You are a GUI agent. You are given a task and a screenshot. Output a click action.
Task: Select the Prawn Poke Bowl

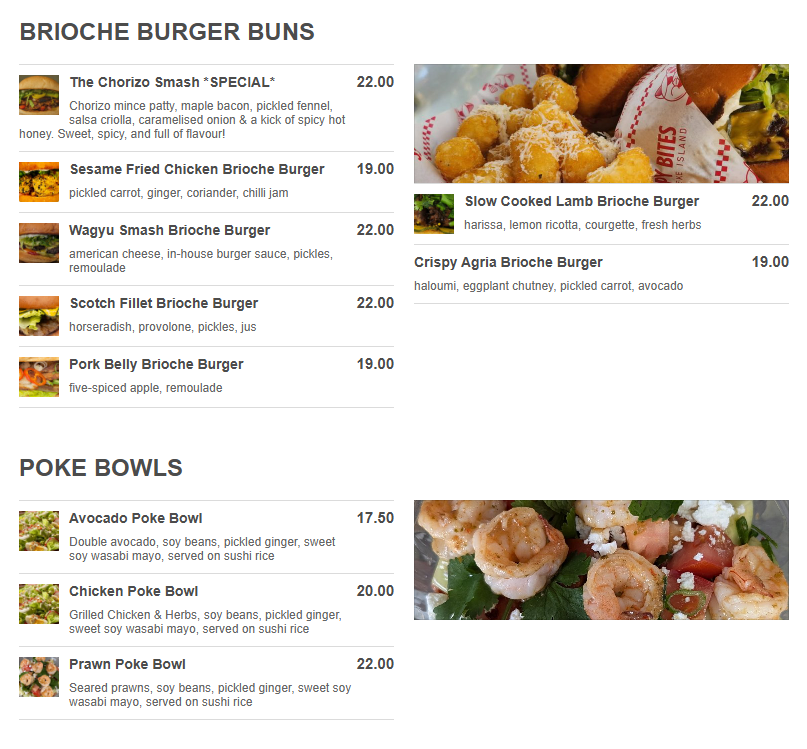tap(127, 664)
